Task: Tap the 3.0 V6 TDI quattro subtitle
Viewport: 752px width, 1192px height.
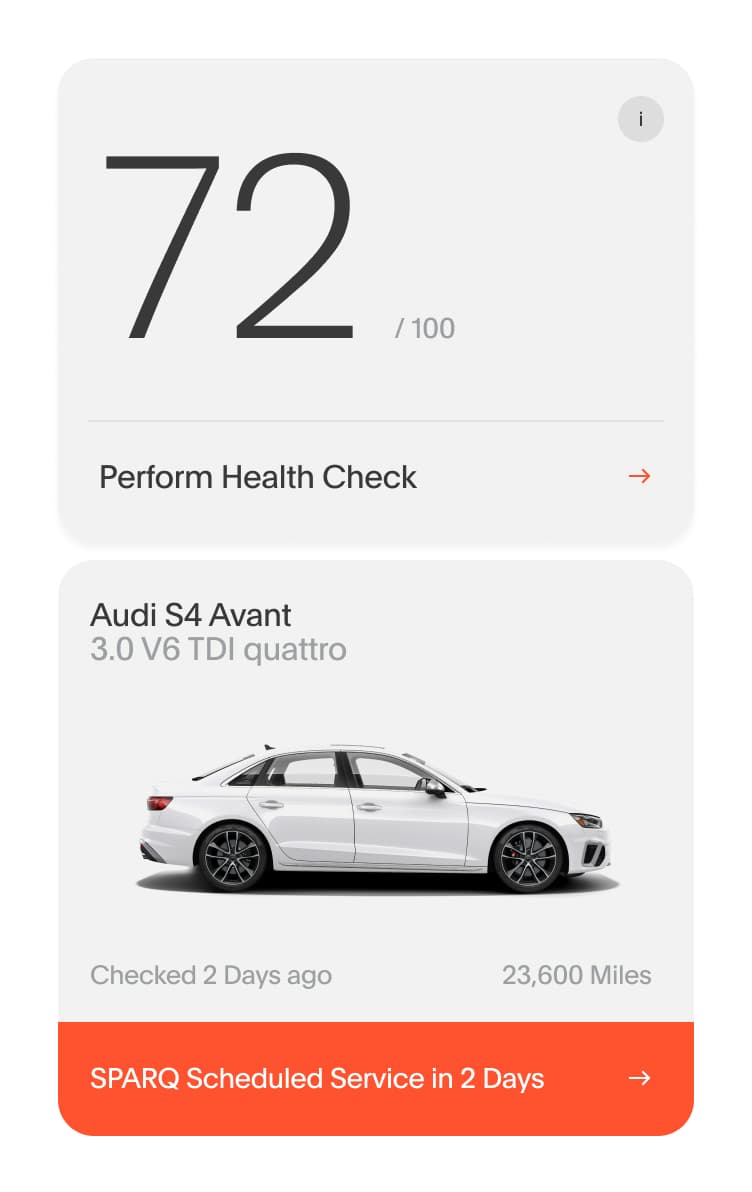Action: (x=218, y=649)
